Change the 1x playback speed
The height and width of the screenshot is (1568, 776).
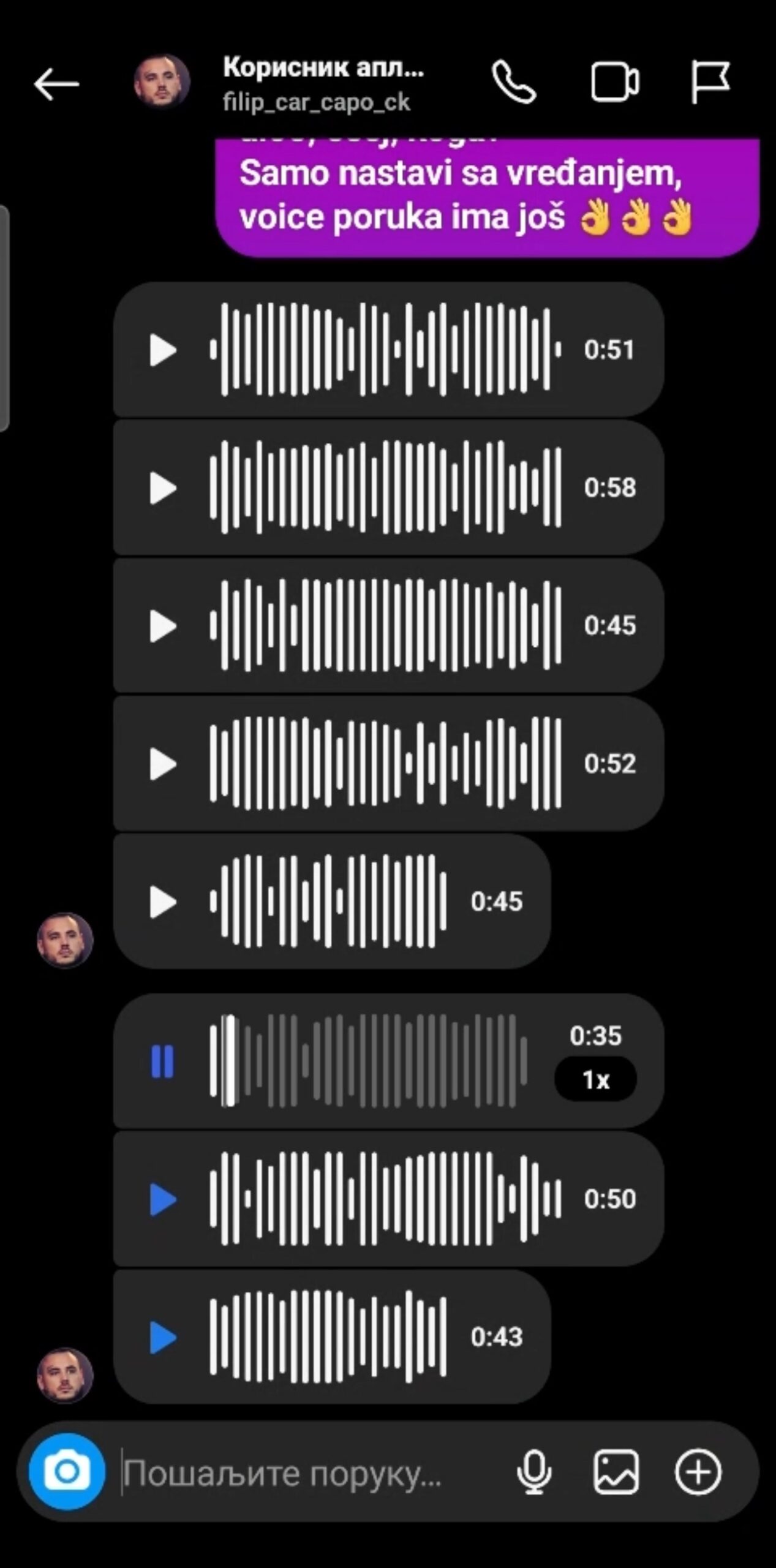595,1080
